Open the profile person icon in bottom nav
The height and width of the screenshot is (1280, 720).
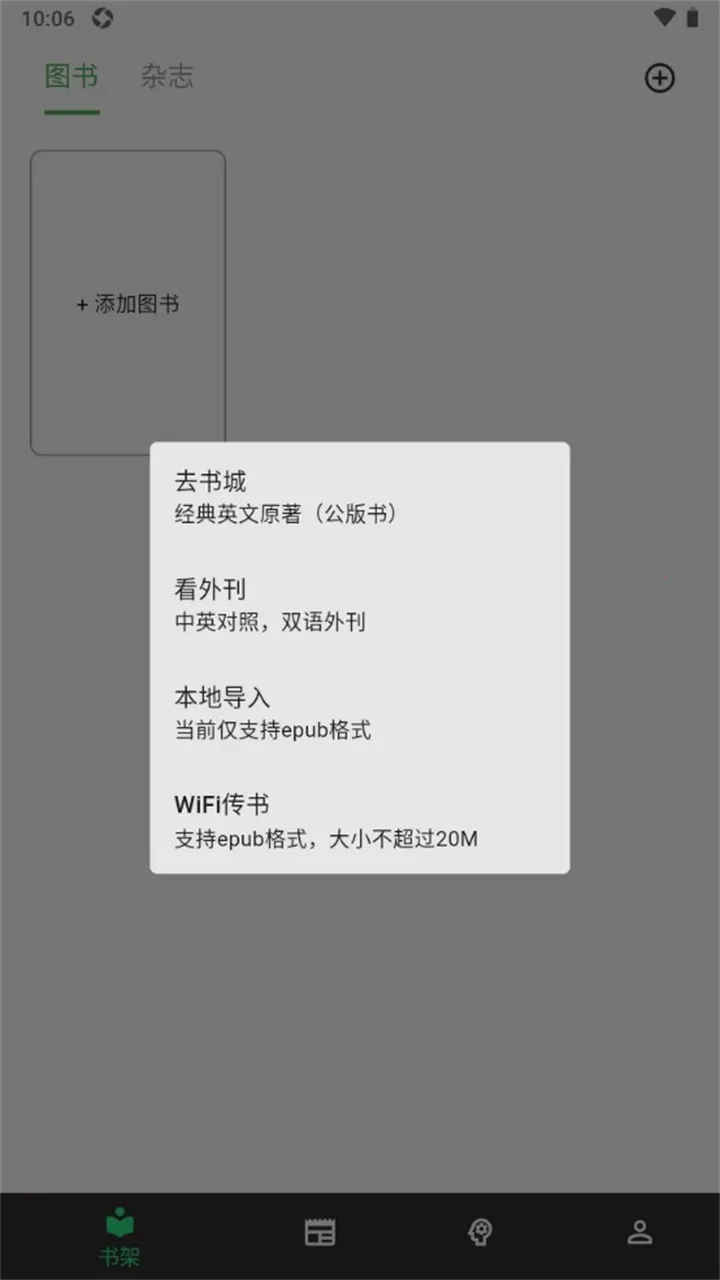[x=640, y=1232]
